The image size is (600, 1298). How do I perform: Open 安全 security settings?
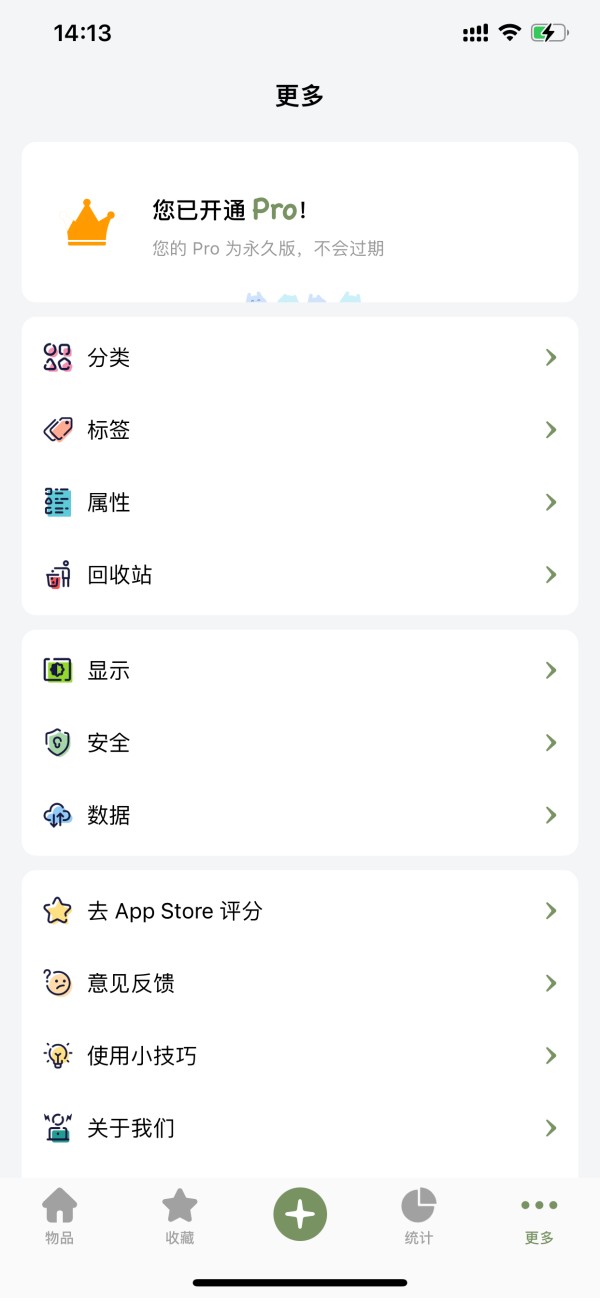300,743
